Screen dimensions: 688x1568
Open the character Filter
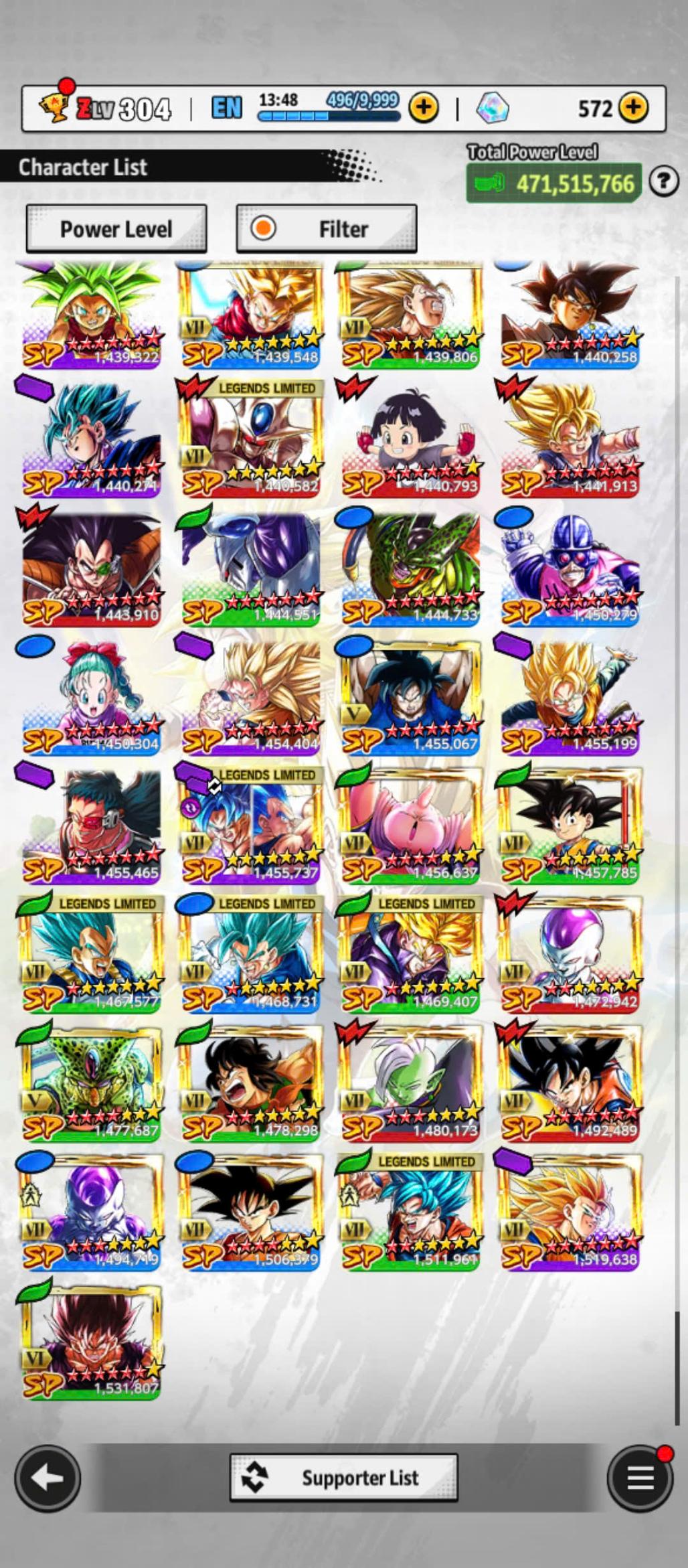click(327, 229)
